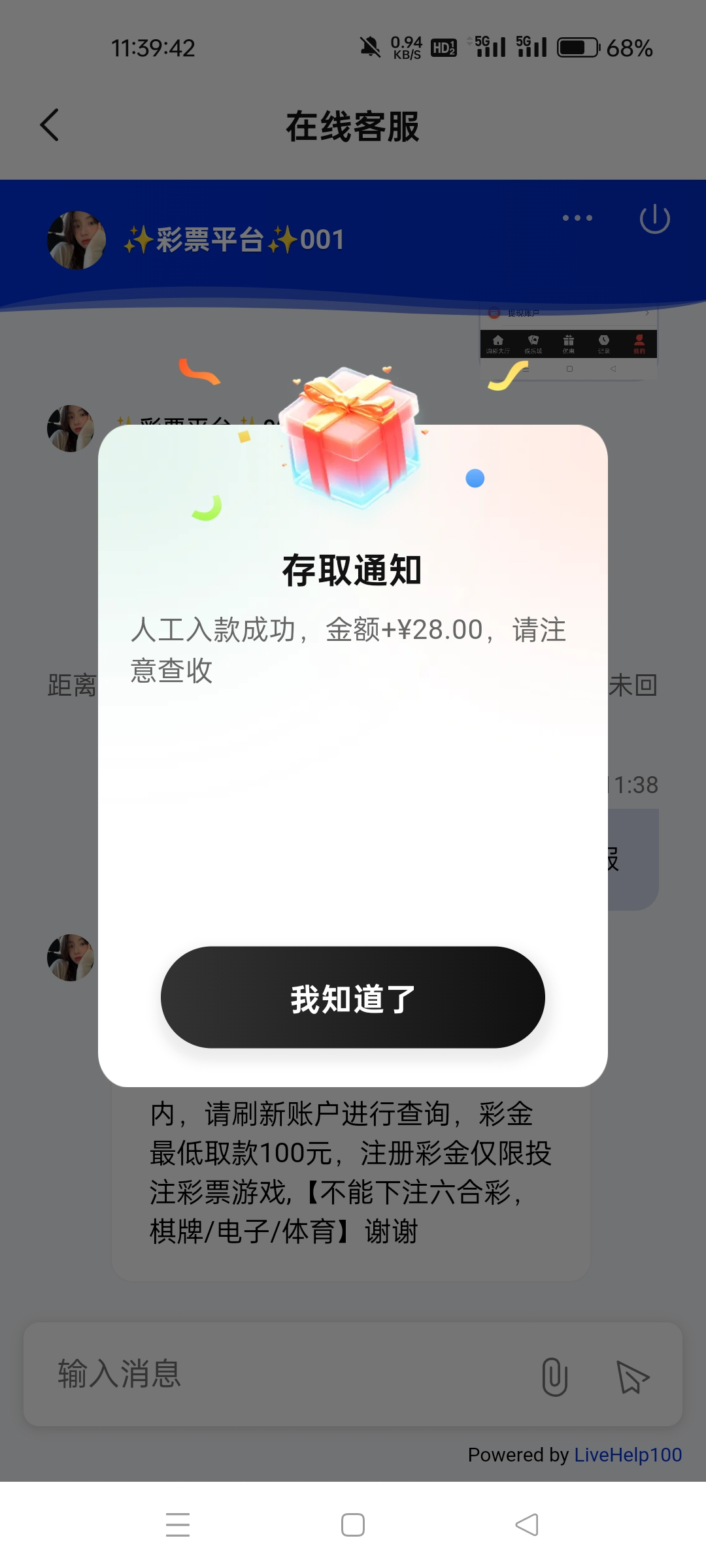The width and height of the screenshot is (706, 1568).
Task: Go back from 在线客服 page
Action: pyautogui.click(x=50, y=125)
